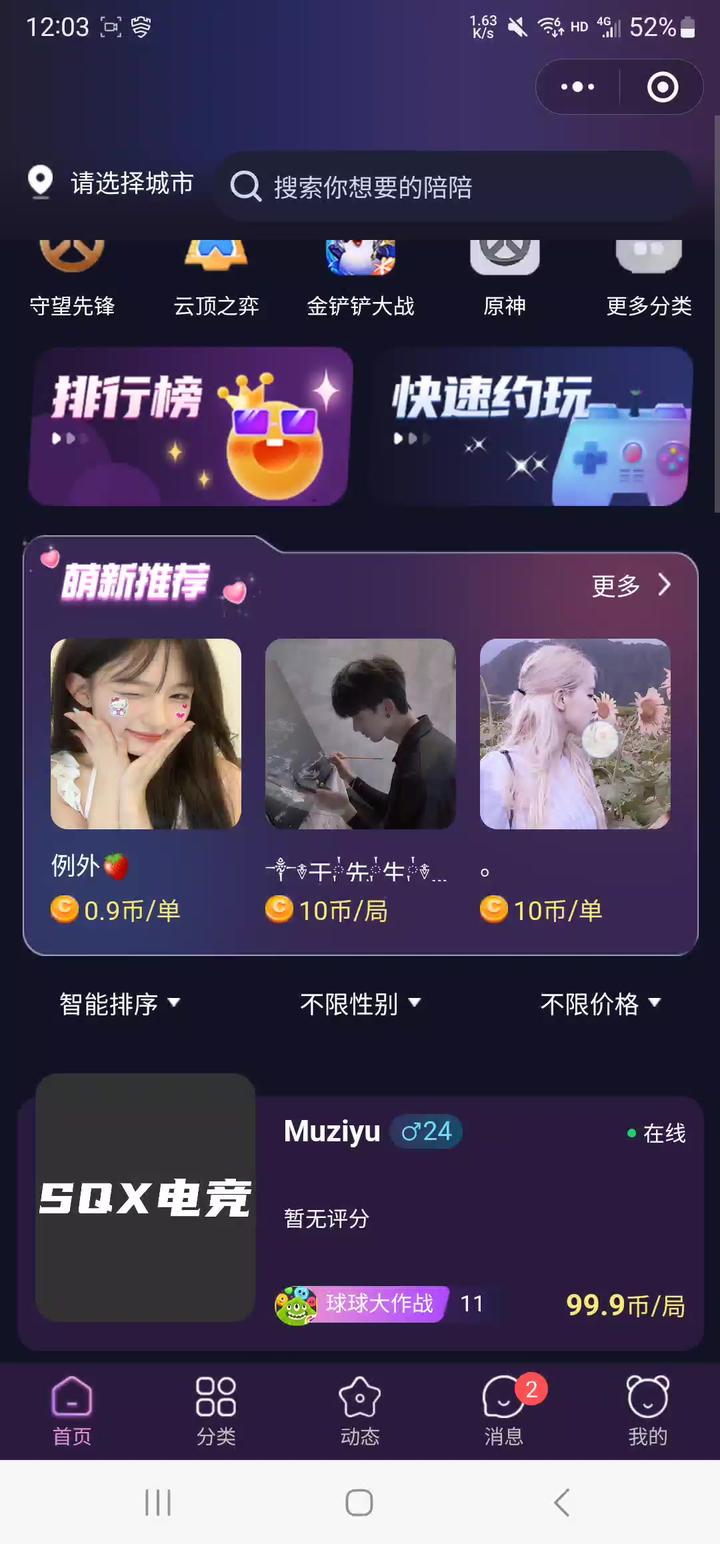Expand the 智能排序 sort dropdown
The height and width of the screenshot is (1544, 720).
120,1004
